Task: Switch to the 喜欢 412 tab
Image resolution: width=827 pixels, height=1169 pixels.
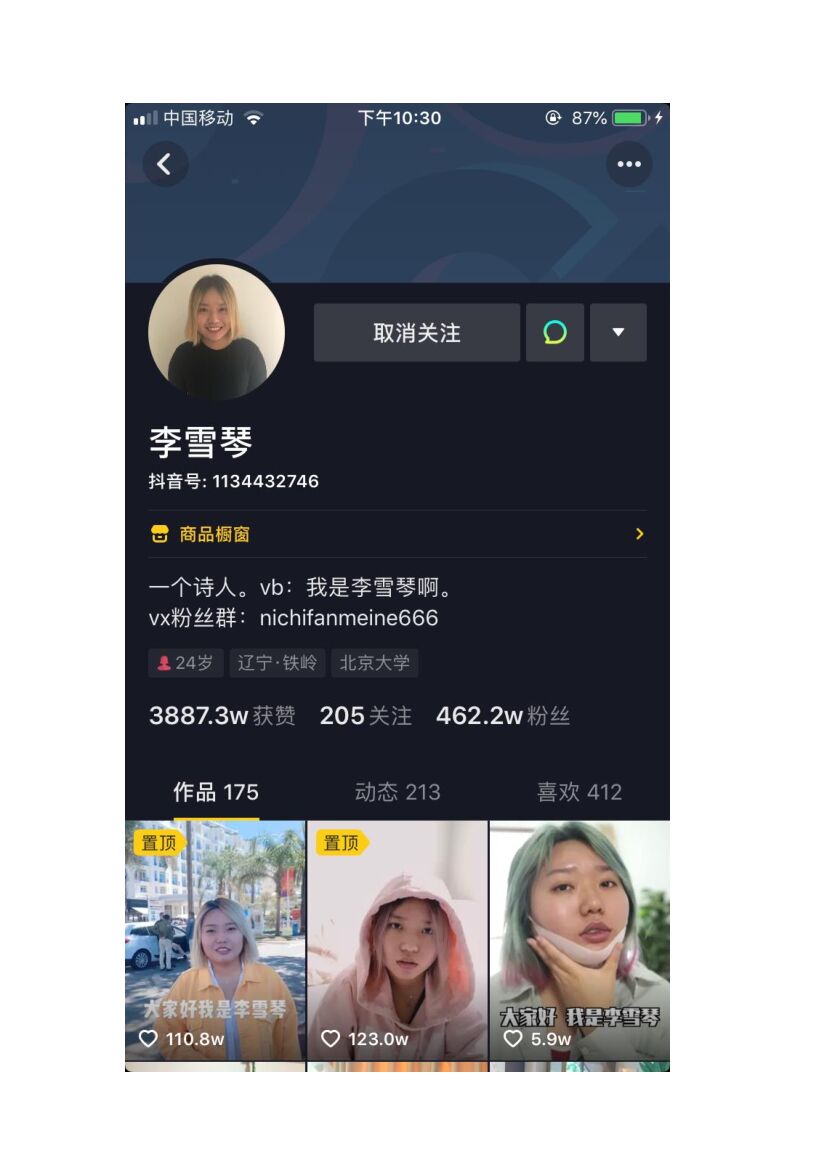Action: coord(579,792)
